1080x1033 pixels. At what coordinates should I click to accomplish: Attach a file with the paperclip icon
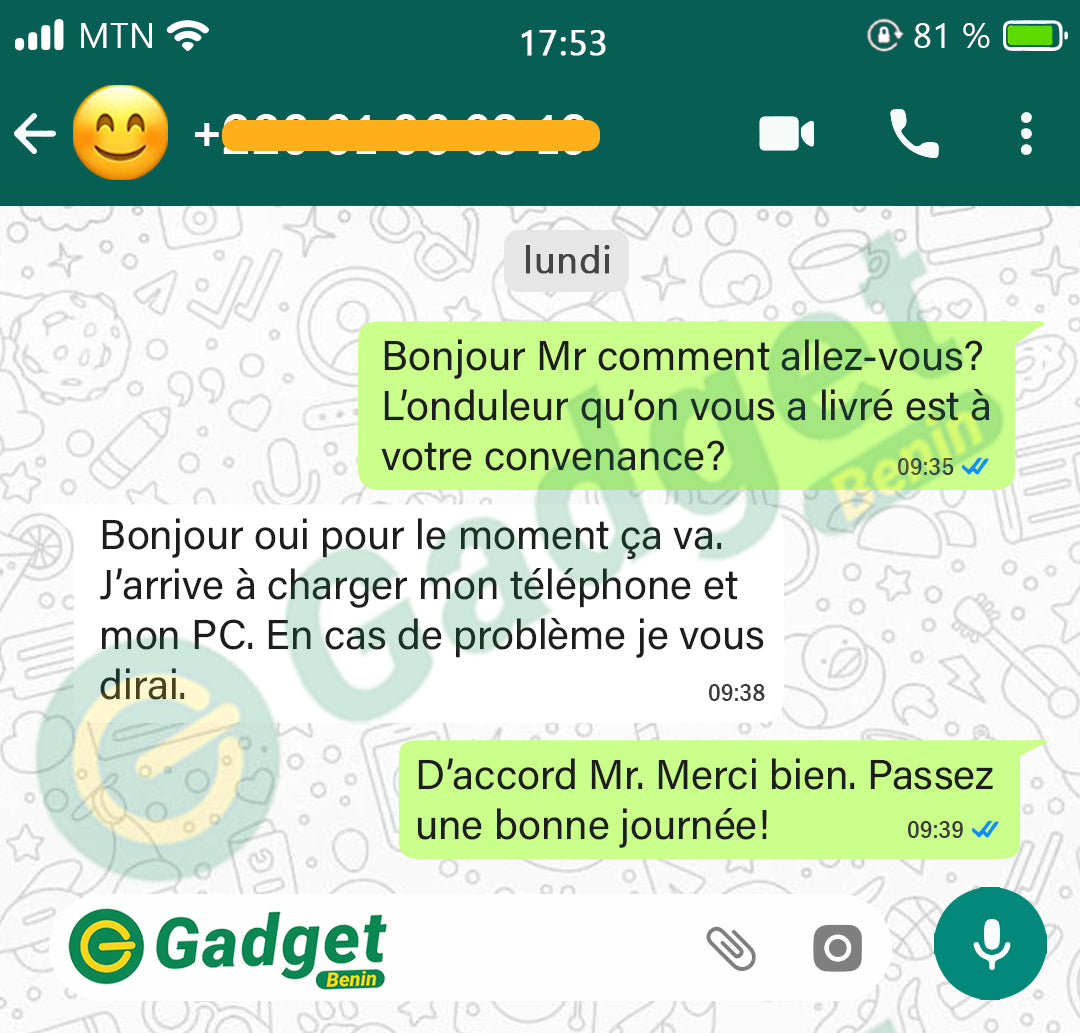pos(731,948)
